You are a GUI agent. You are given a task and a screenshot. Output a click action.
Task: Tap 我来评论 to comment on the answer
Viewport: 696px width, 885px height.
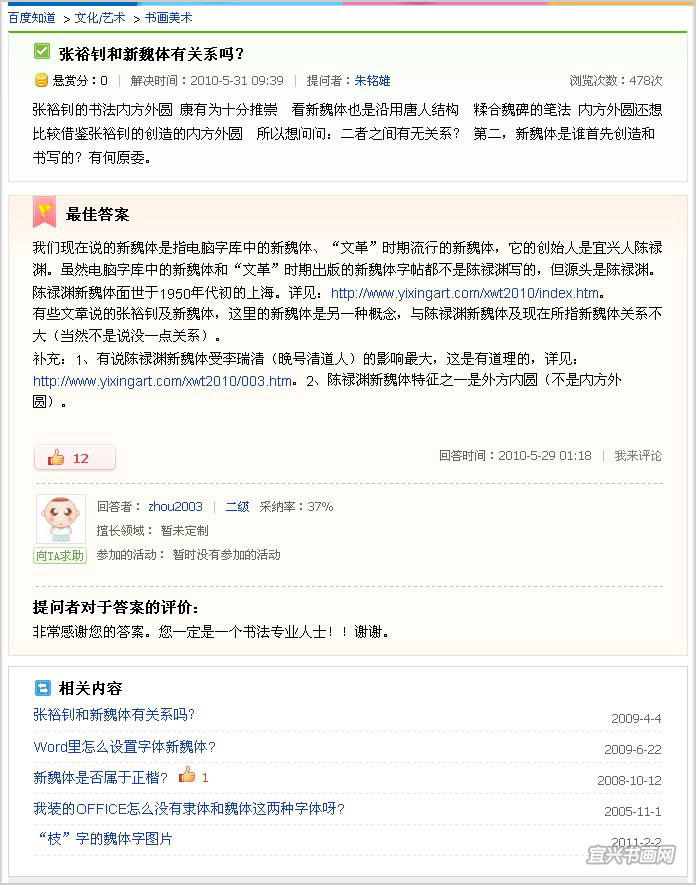click(x=637, y=455)
